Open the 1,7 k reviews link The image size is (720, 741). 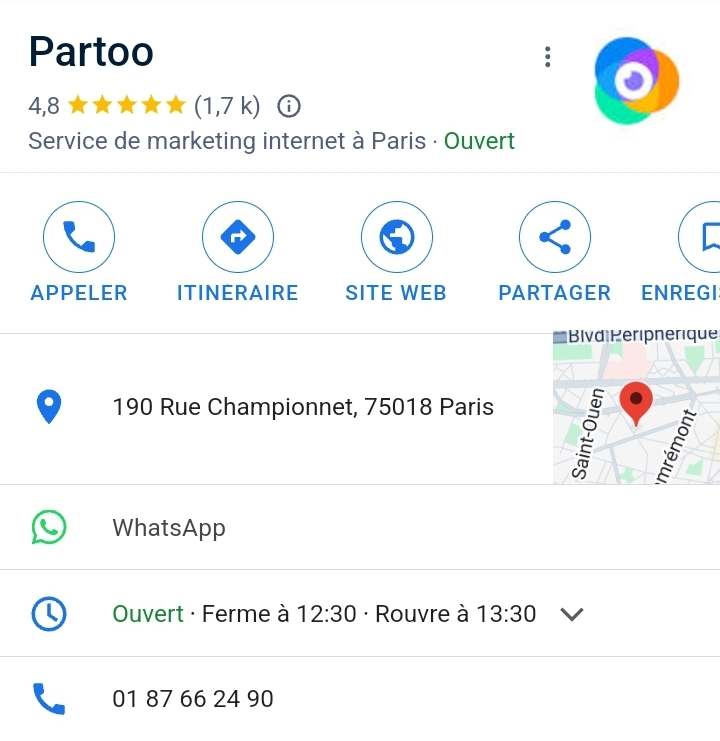(x=229, y=105)
